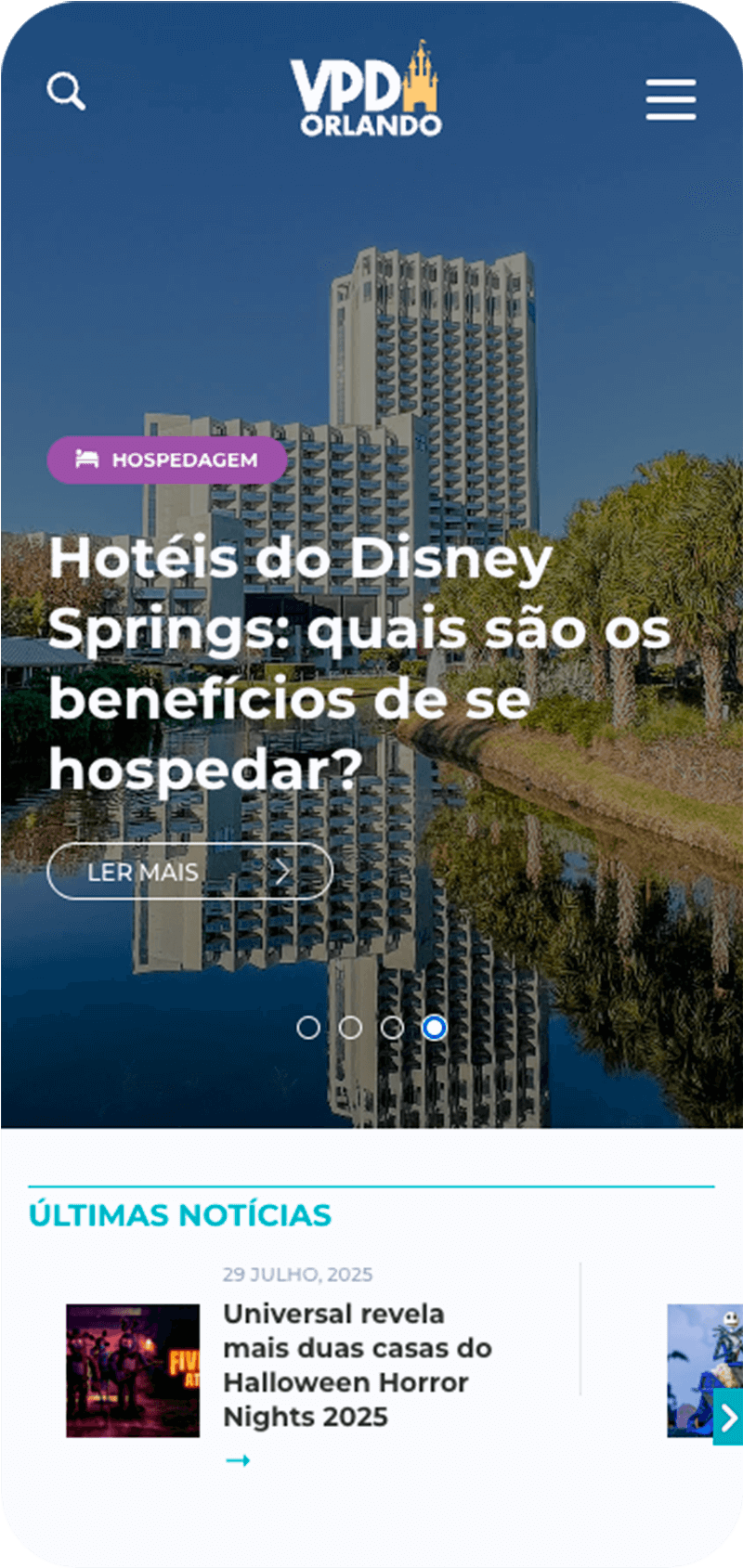Image resolution: width=743 pixels, height=1568 pixels.
Task: Open the search magnifier icon
Action: pos(66,92)
